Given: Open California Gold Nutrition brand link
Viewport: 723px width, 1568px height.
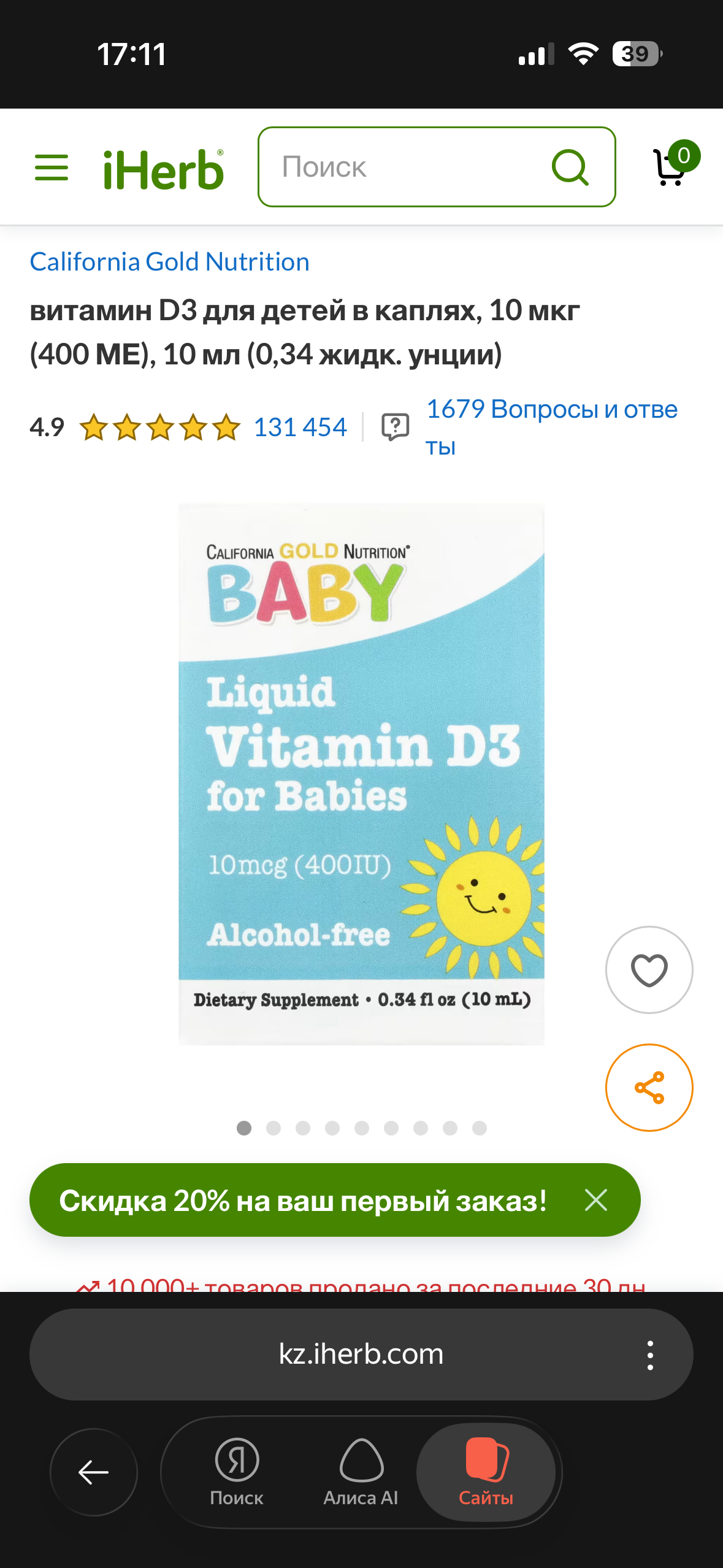Looking at the screenshot, I should tap(169, 262).
